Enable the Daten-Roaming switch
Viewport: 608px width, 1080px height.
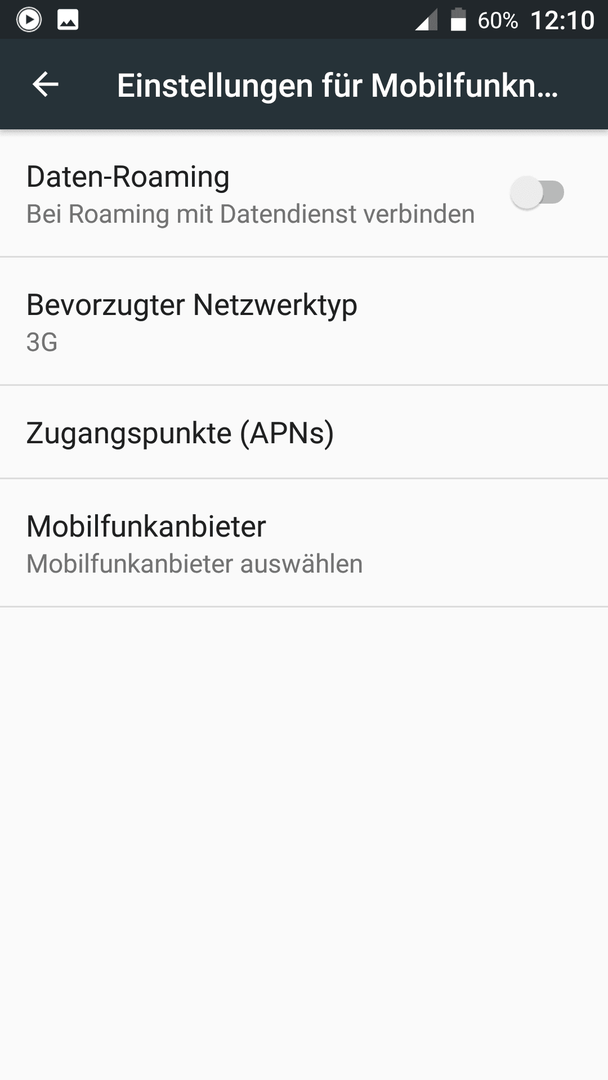click(537, 193)
